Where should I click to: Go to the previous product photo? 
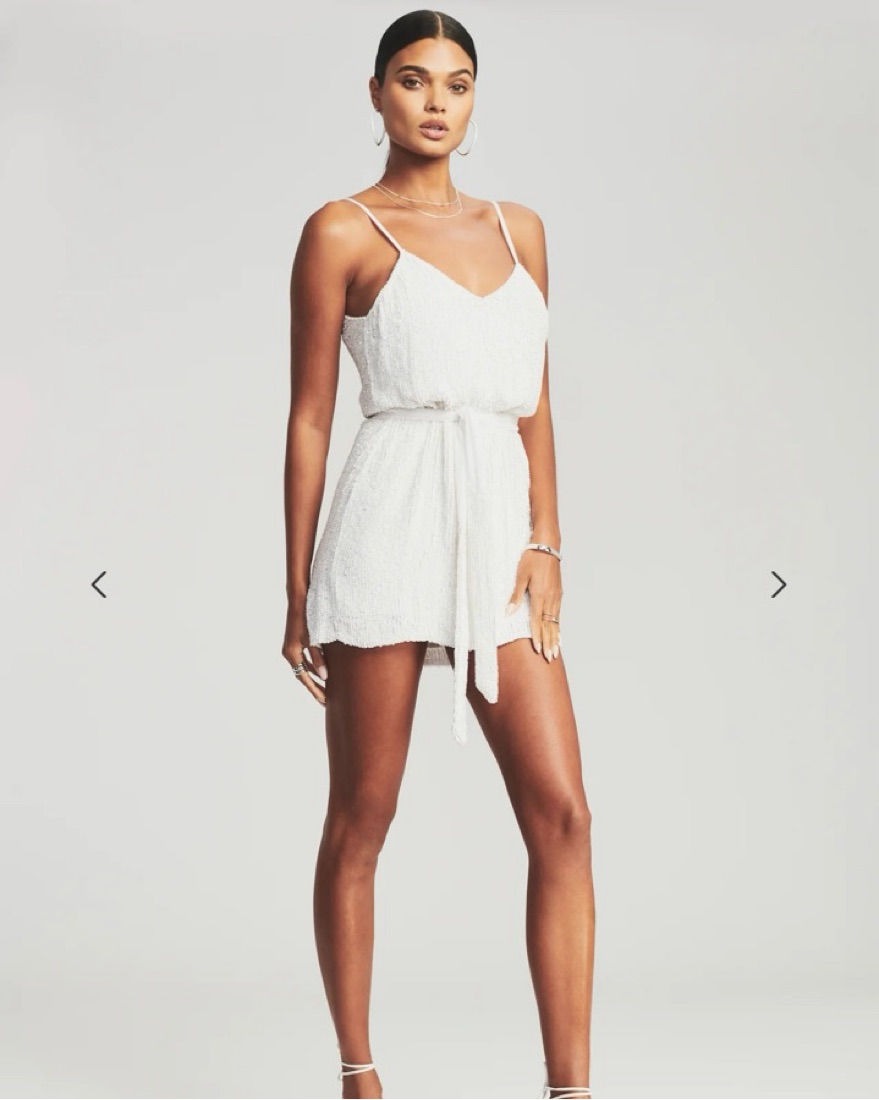[99, 584]
